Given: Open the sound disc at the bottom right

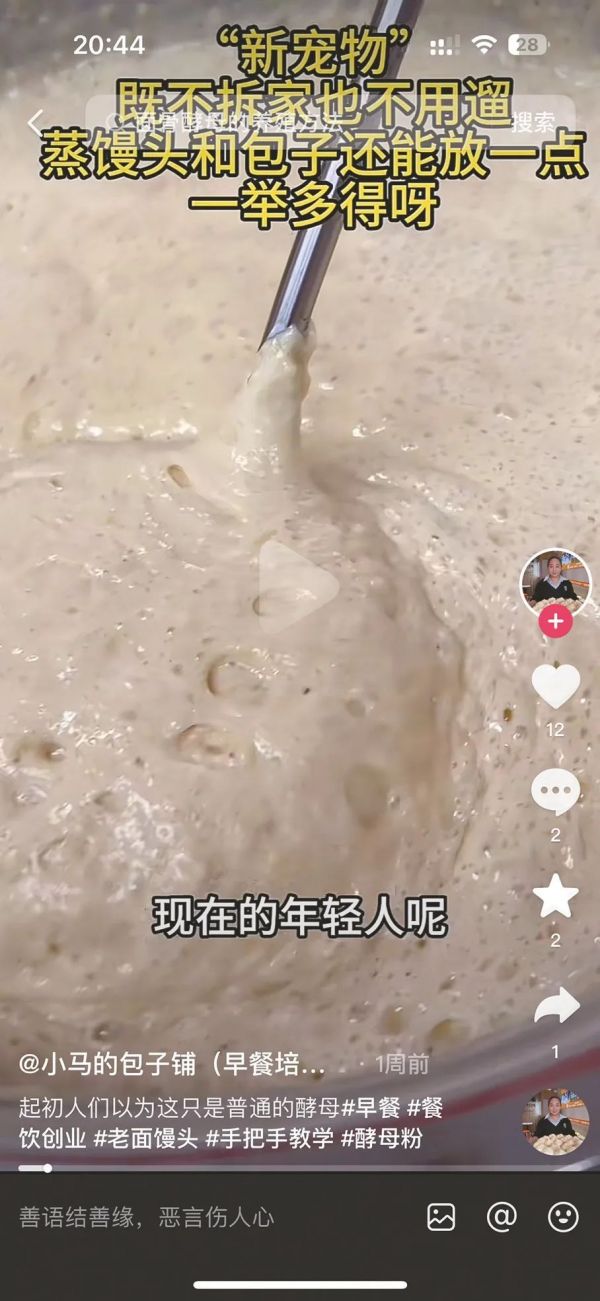Looking at the screenshot, I should coord(555,1122).
